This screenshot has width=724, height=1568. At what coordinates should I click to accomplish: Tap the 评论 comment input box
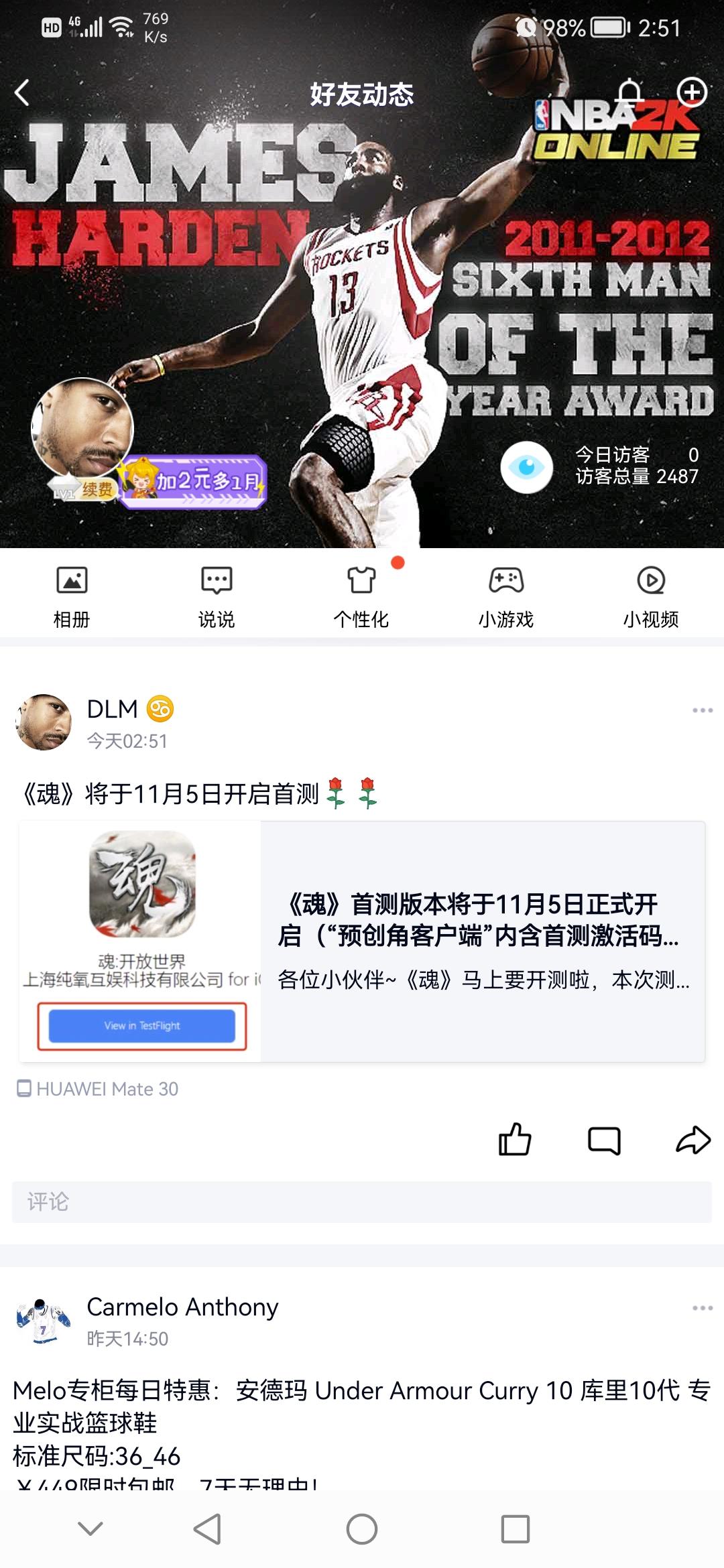pos(362,1201)
